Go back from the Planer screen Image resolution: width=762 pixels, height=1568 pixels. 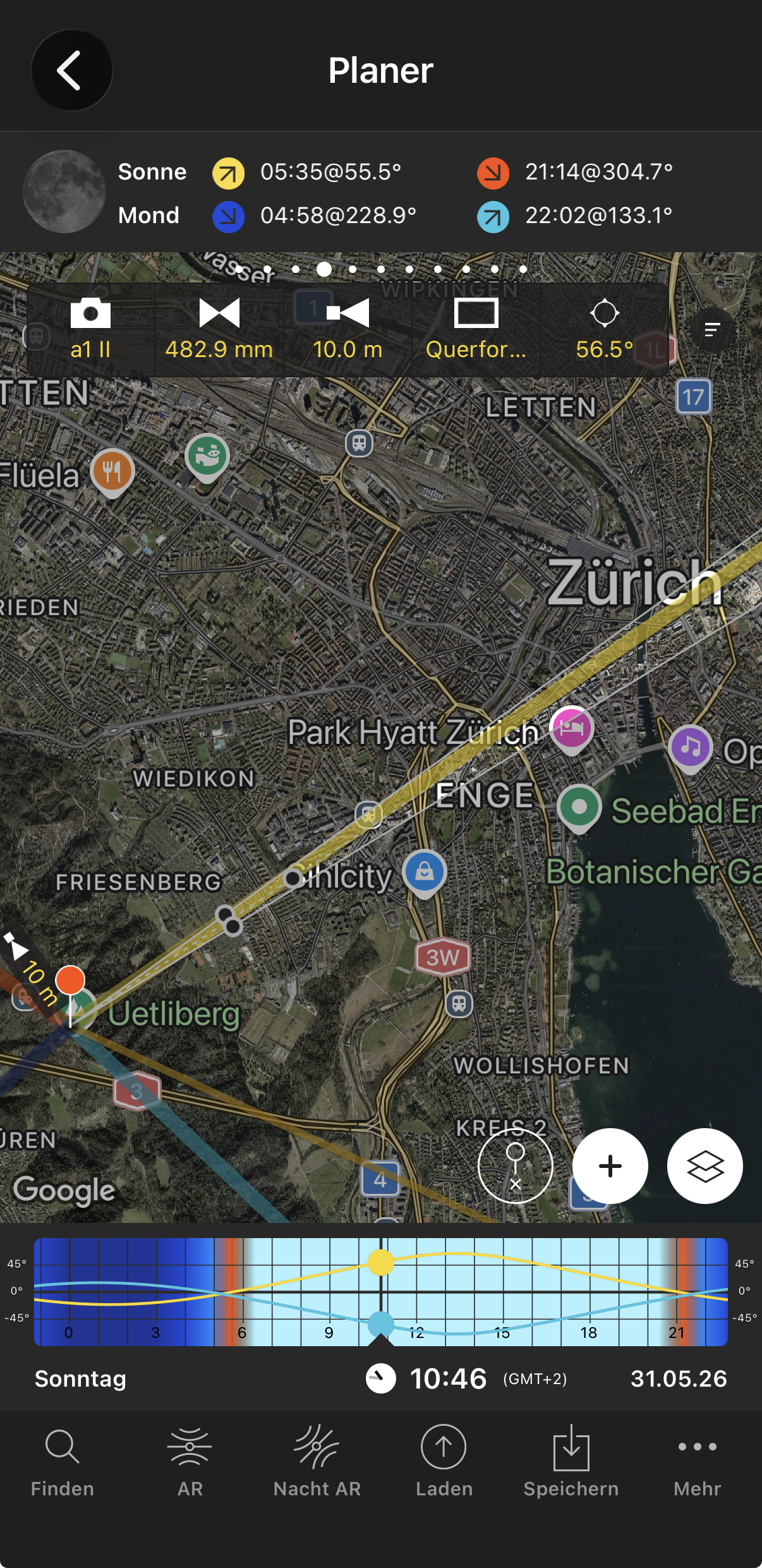coord(71,70)
